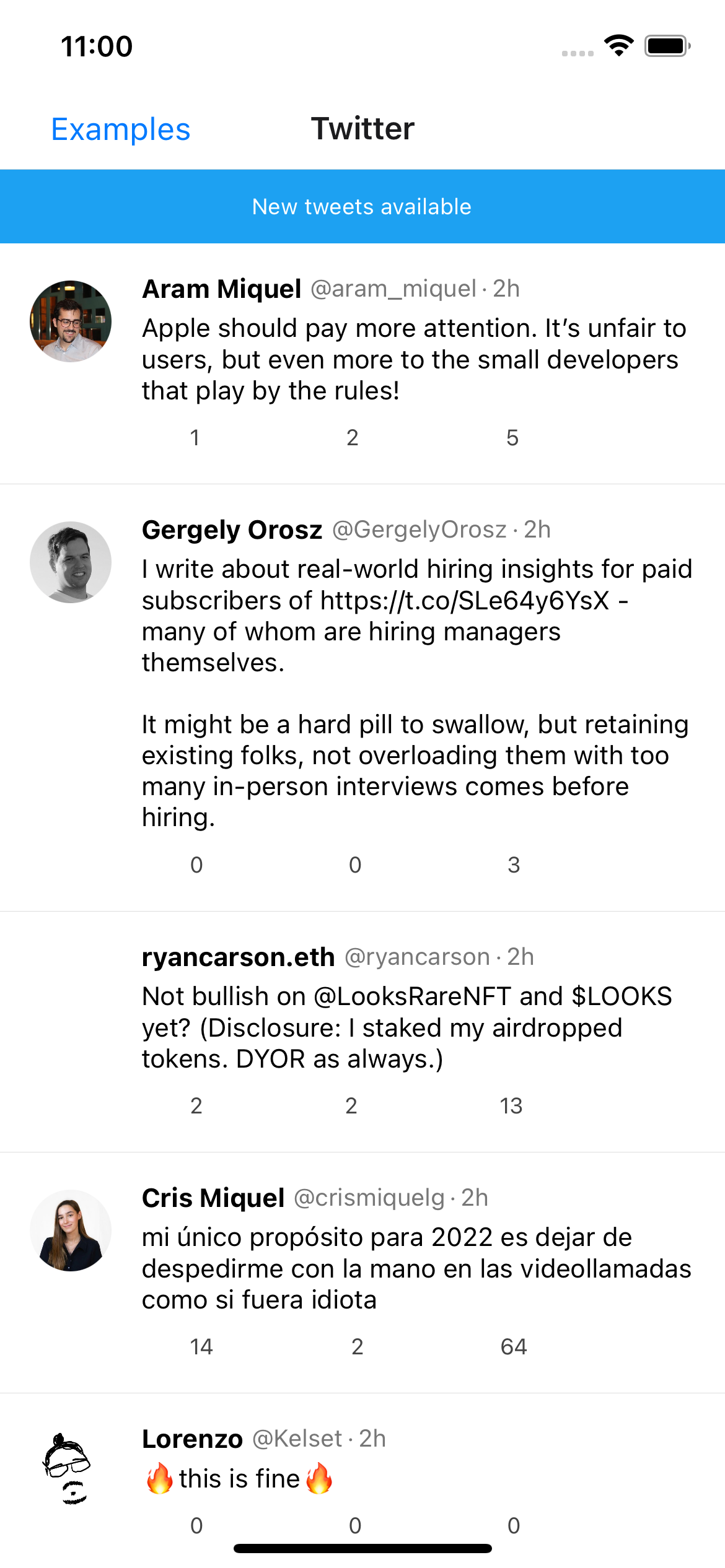View Gergely Orosz's profile avatar

click(x=71, y=562)
